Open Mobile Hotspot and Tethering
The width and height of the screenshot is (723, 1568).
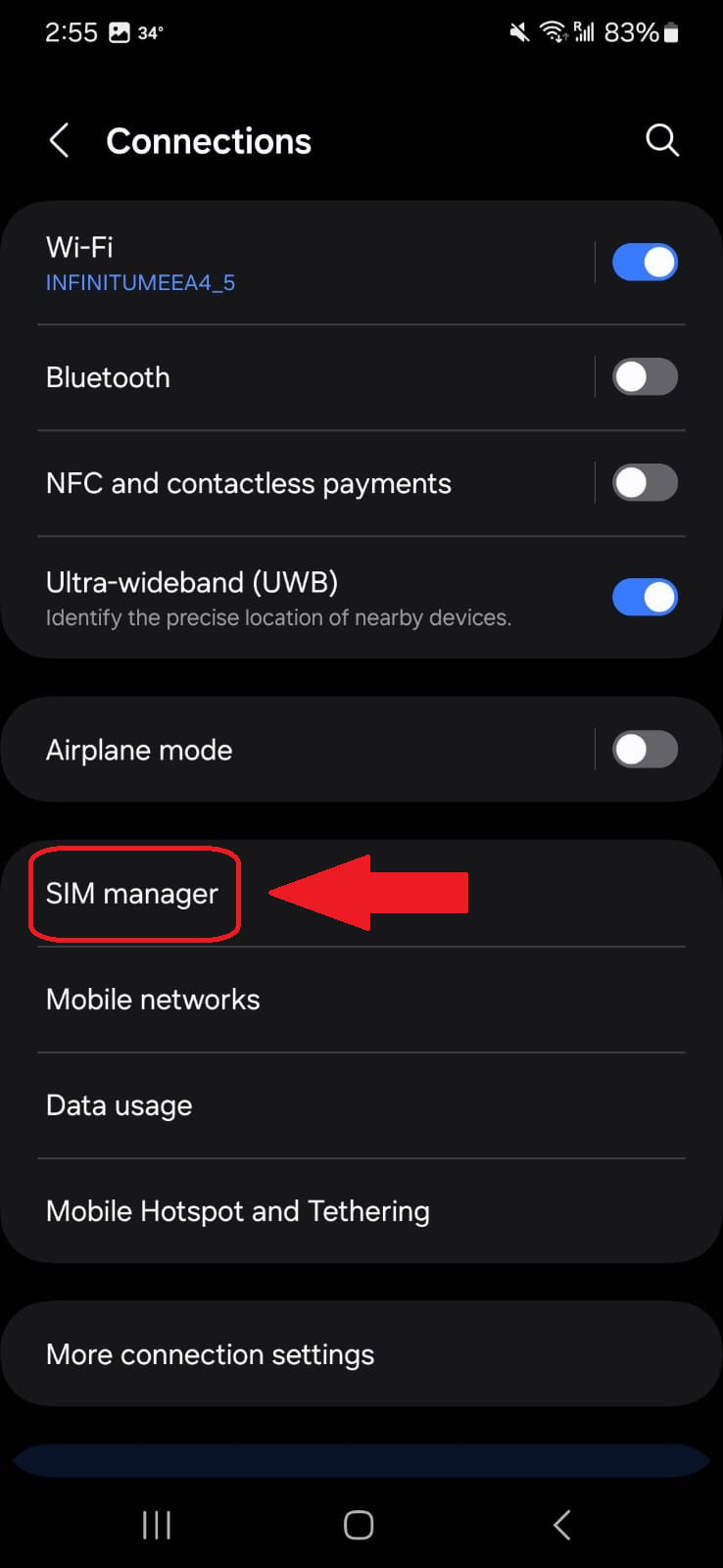click(237, 1211)
